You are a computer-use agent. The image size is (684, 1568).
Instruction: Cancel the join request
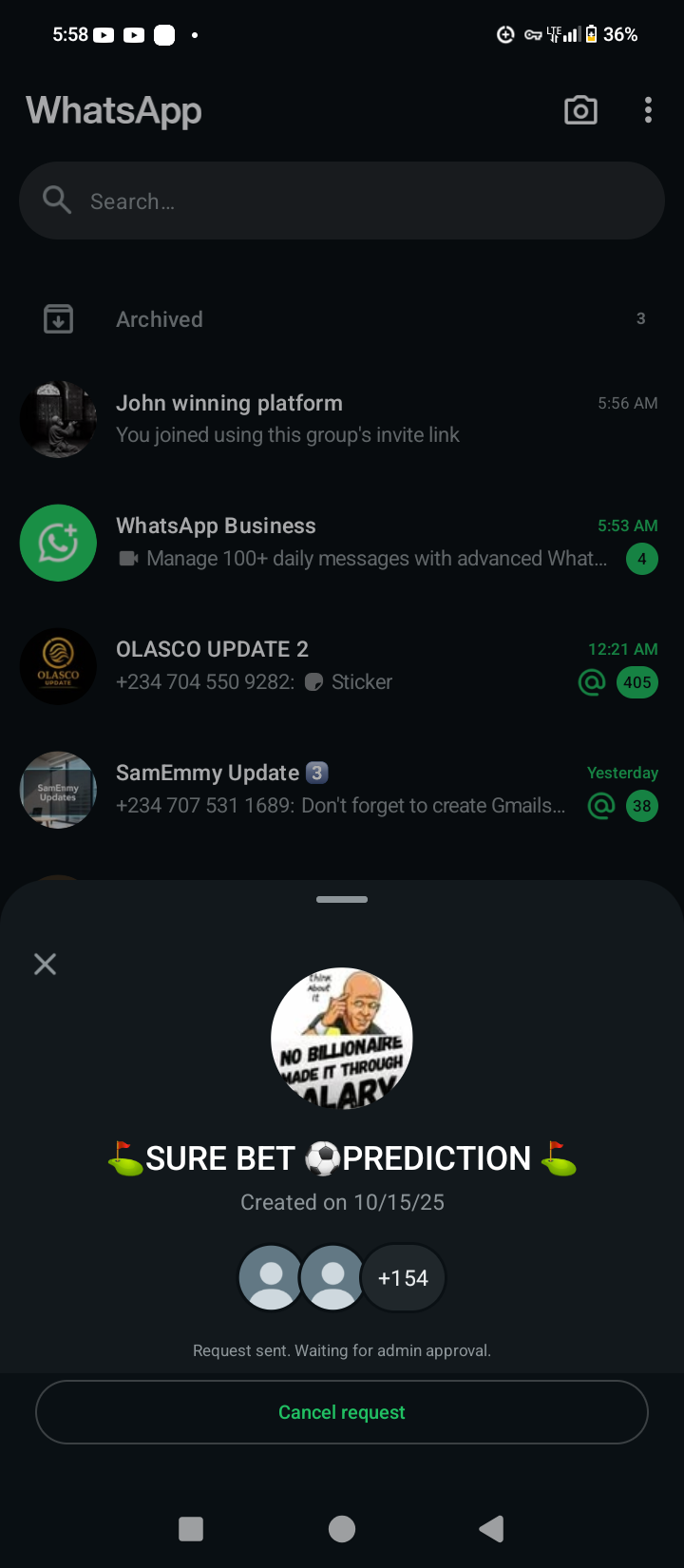[x=342, y=1412]
